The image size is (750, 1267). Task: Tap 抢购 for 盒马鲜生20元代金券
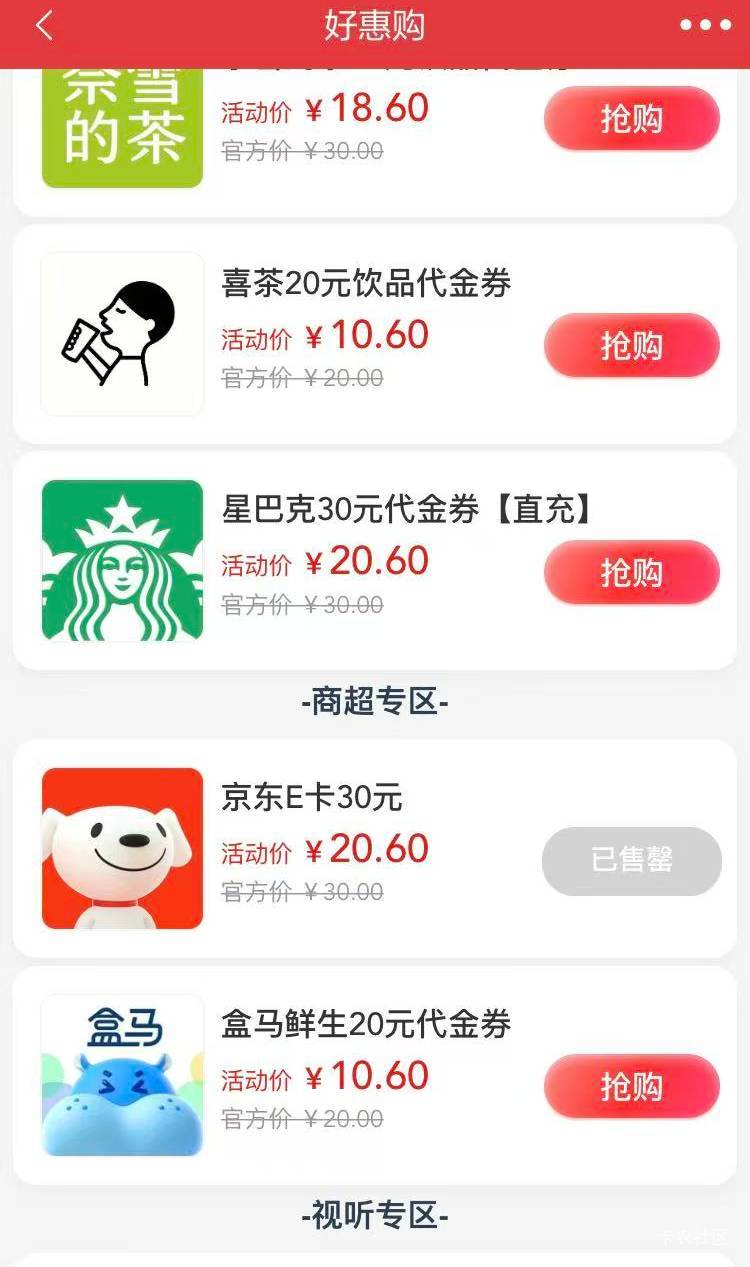pyautogui.click(x=632, y=1087)
